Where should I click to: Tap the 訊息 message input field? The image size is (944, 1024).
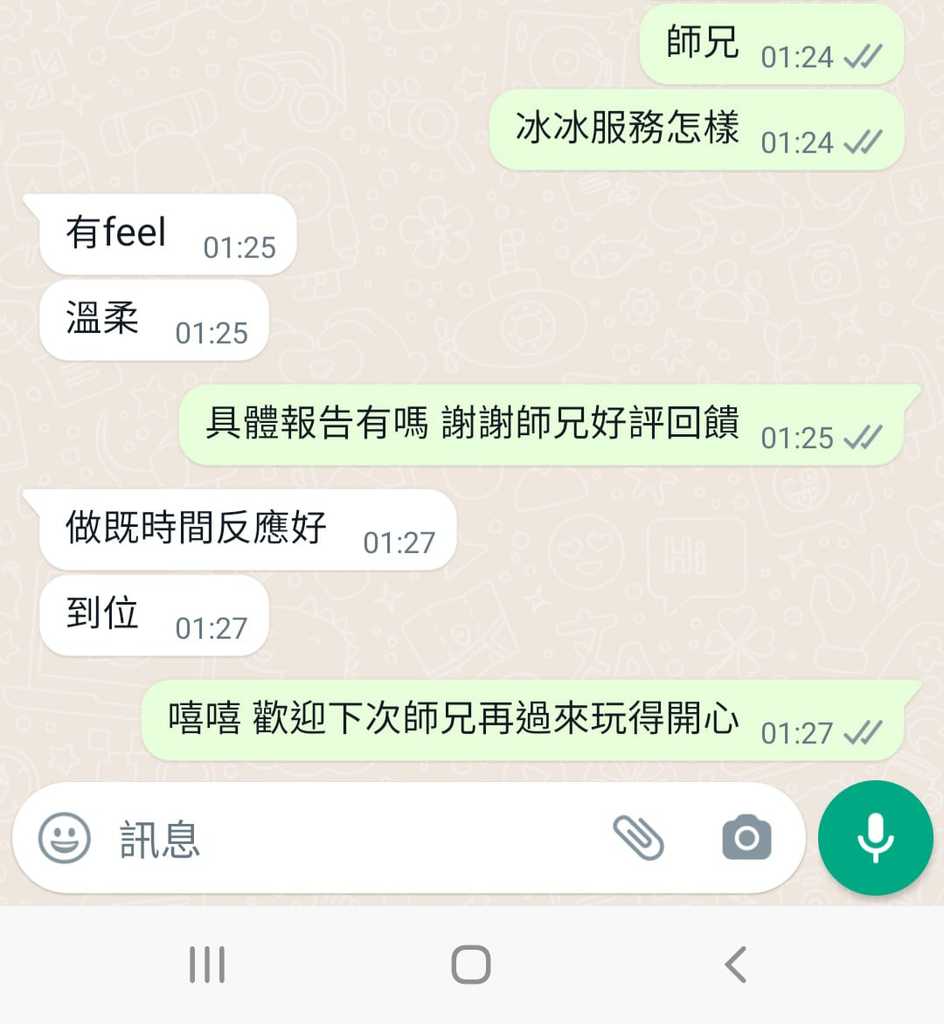[x=350, y=838]
